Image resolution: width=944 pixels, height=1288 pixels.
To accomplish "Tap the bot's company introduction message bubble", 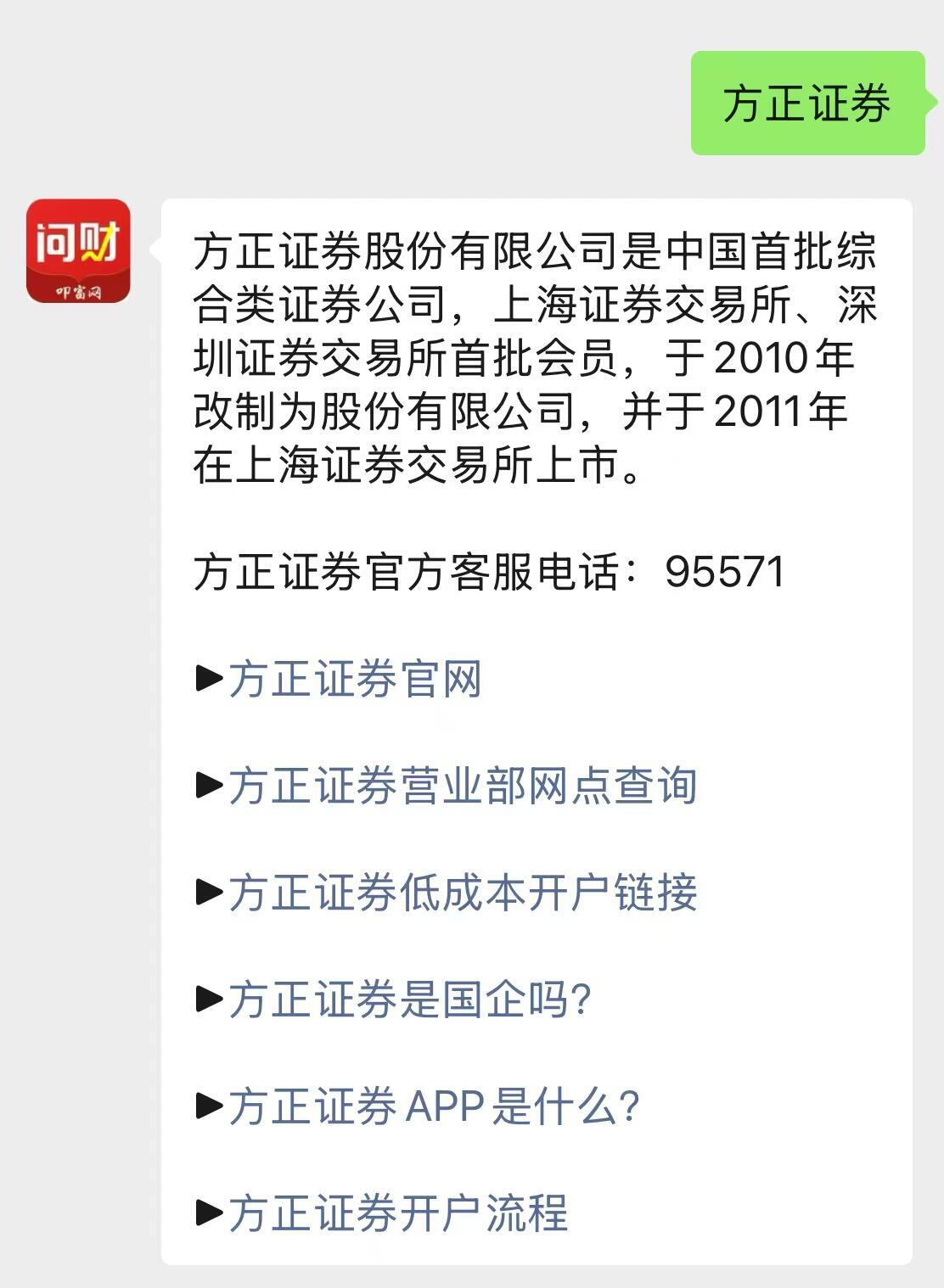I will (x=526, y=356).
